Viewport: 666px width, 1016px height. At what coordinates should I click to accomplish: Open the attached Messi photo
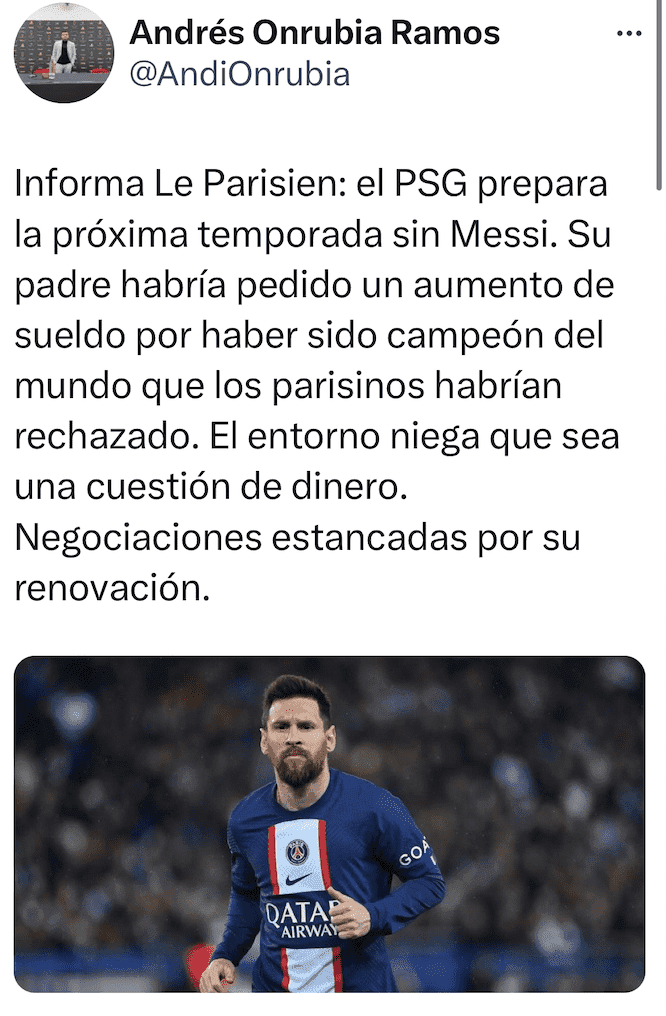[330, 823]
